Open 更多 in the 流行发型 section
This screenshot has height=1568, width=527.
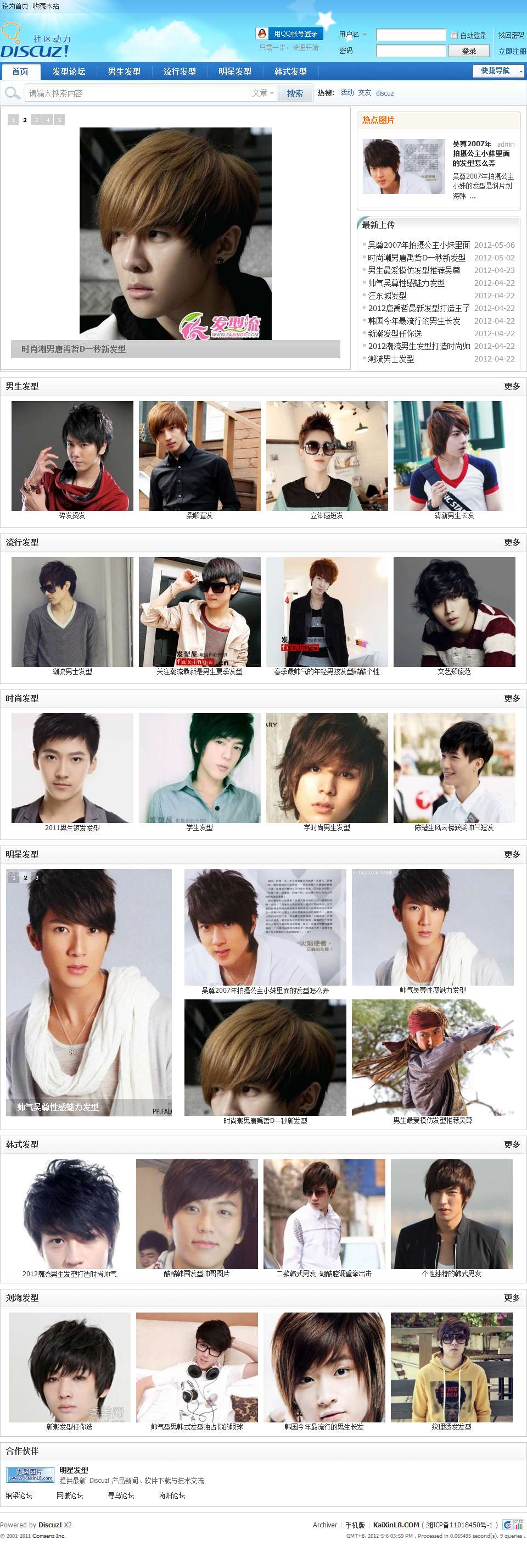tap(512, 542)
